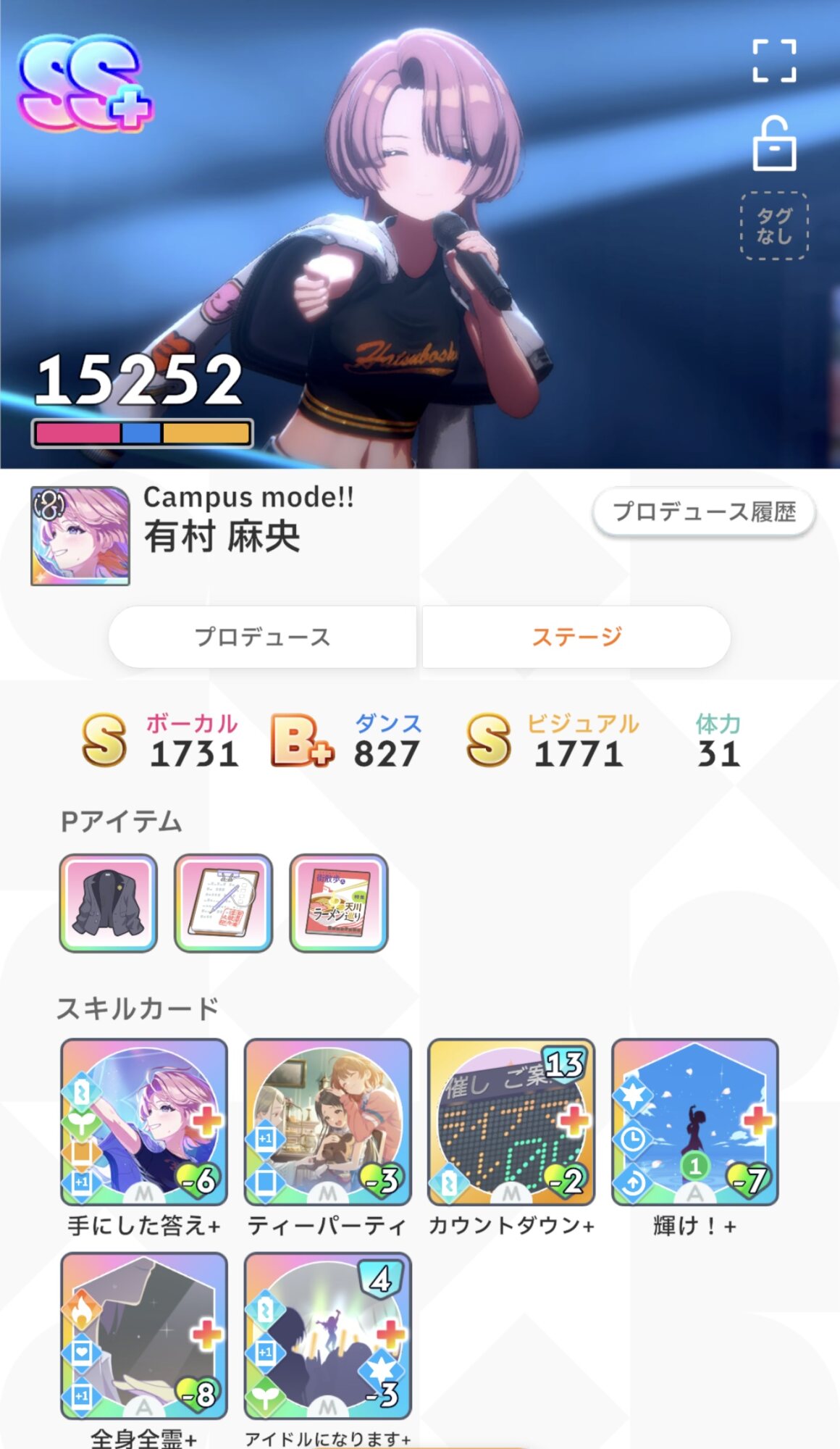Toggle the lock icon on this memory
Screen dimensions: 840x1449
[774, 144]
